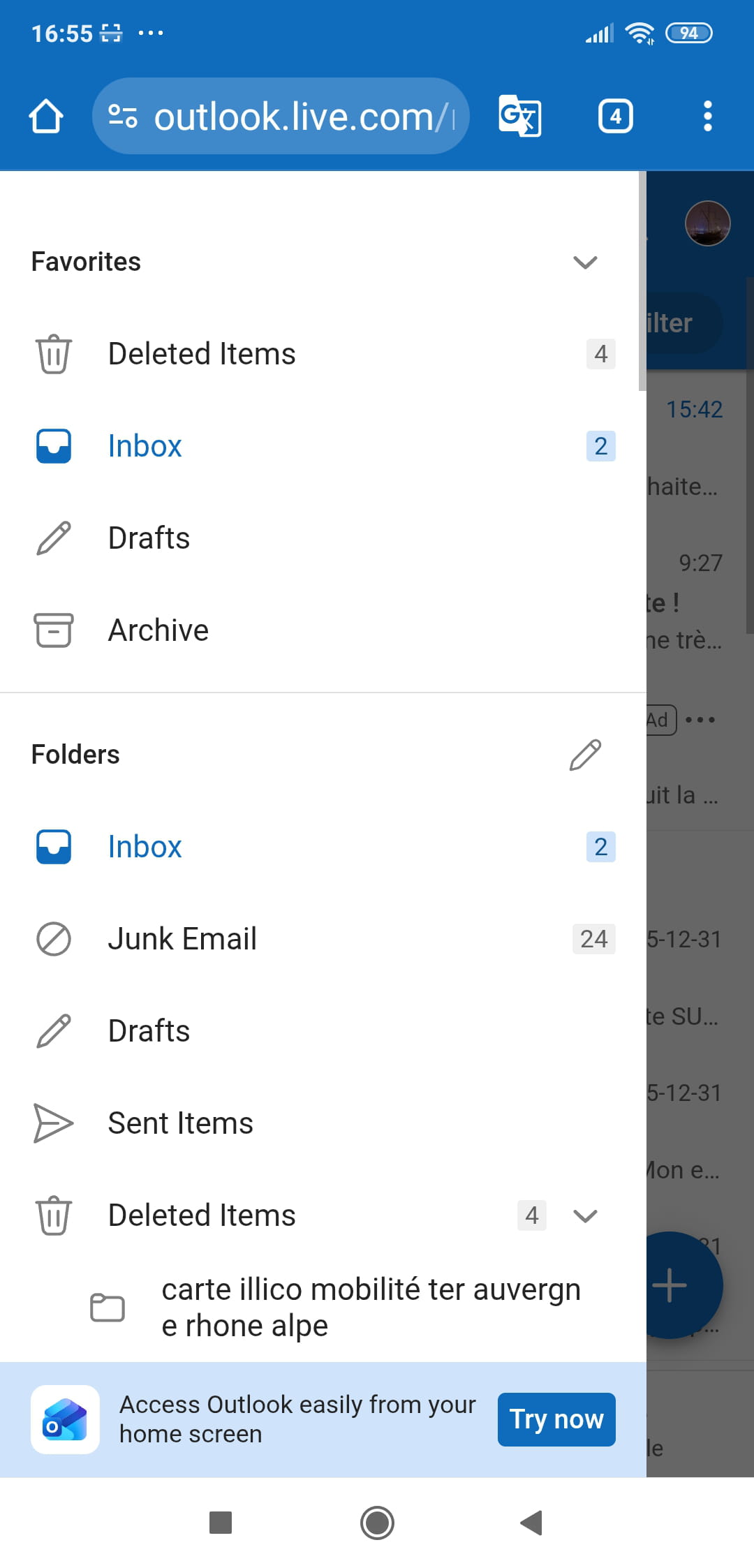The height and width of the screenshot is (1568, 754).
Task: Open the browser overflow menu
Action: point(707,116)
